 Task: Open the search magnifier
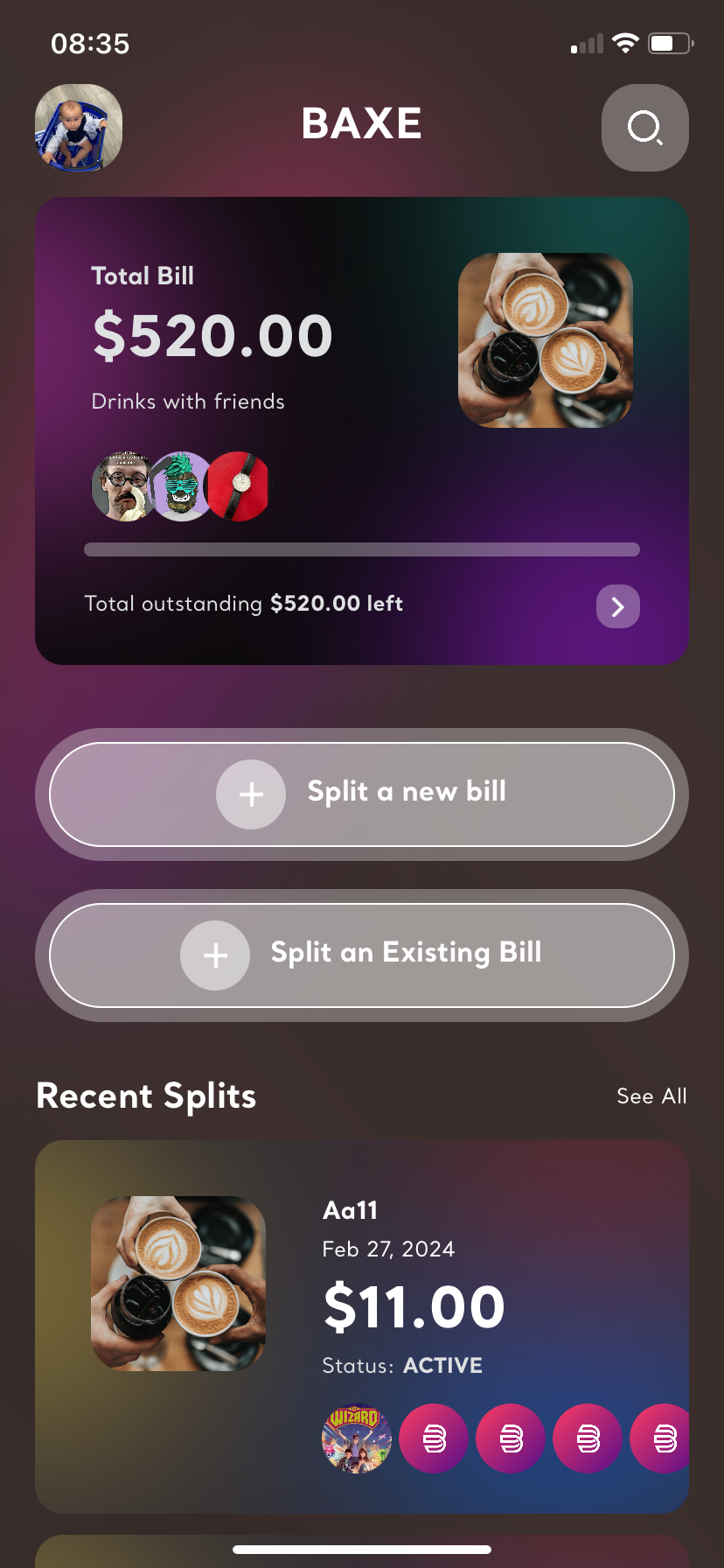644,128
